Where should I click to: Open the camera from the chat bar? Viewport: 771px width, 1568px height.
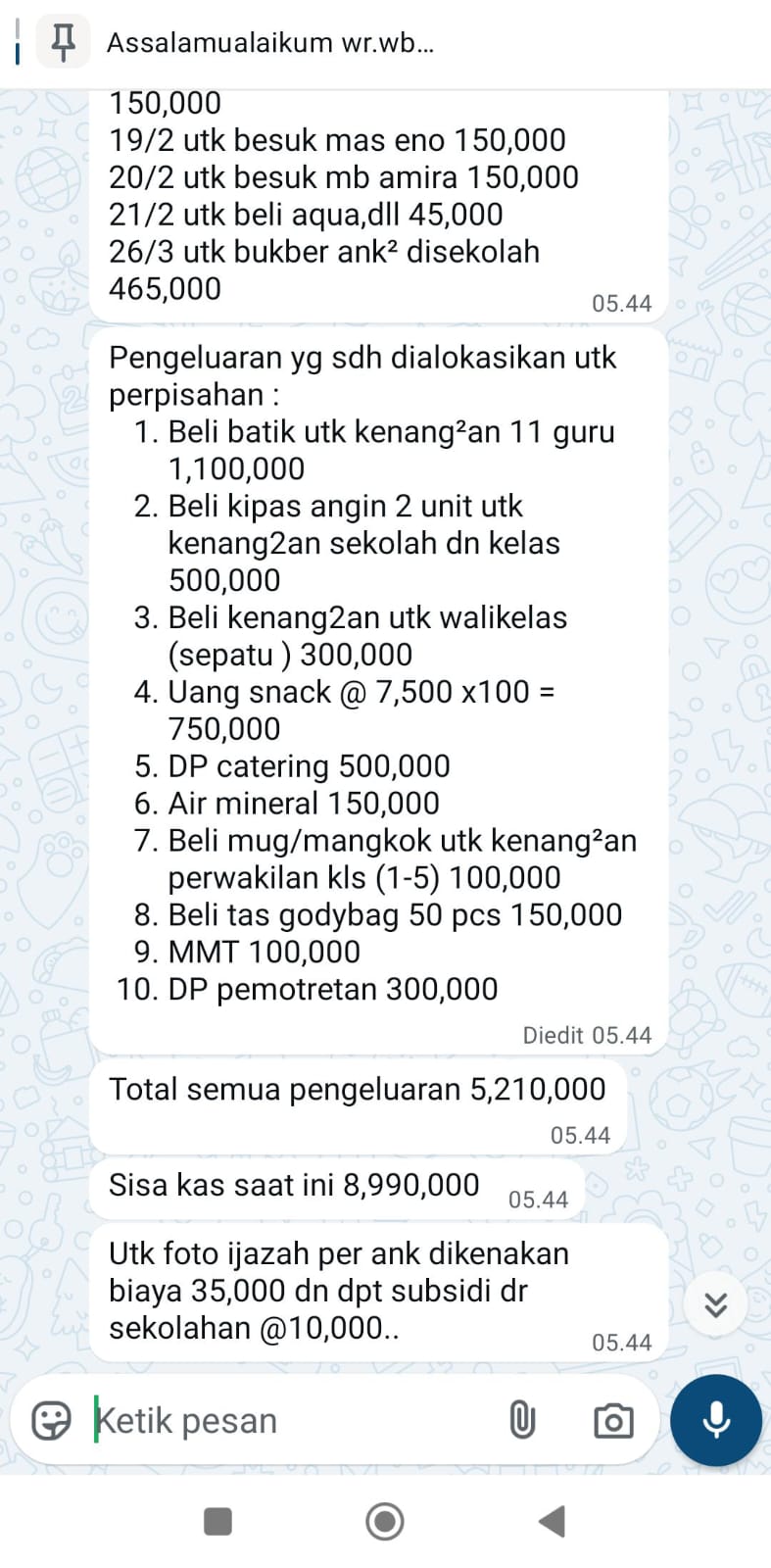[613, 1421]
